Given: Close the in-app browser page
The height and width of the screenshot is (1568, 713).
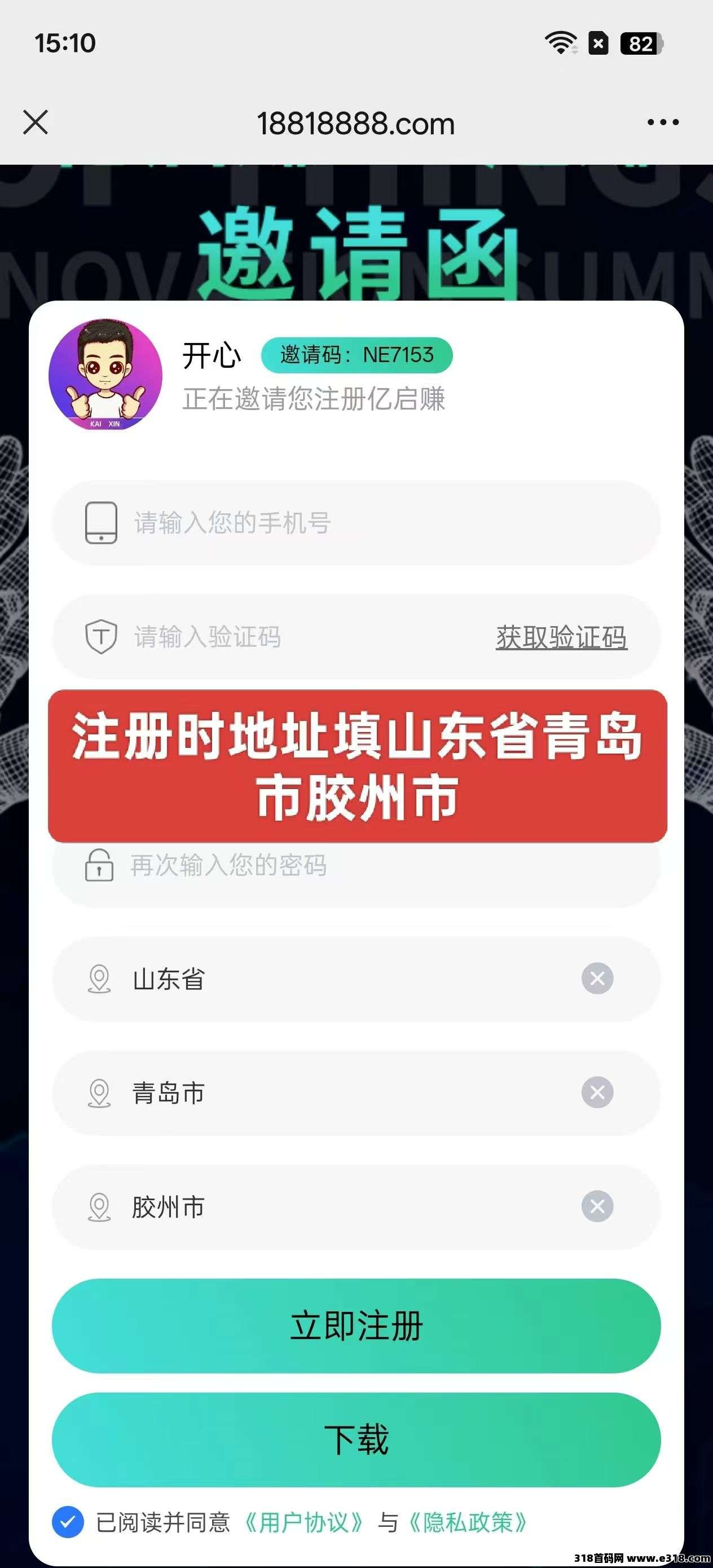Looking at the screenshot, I should point(36,122).
